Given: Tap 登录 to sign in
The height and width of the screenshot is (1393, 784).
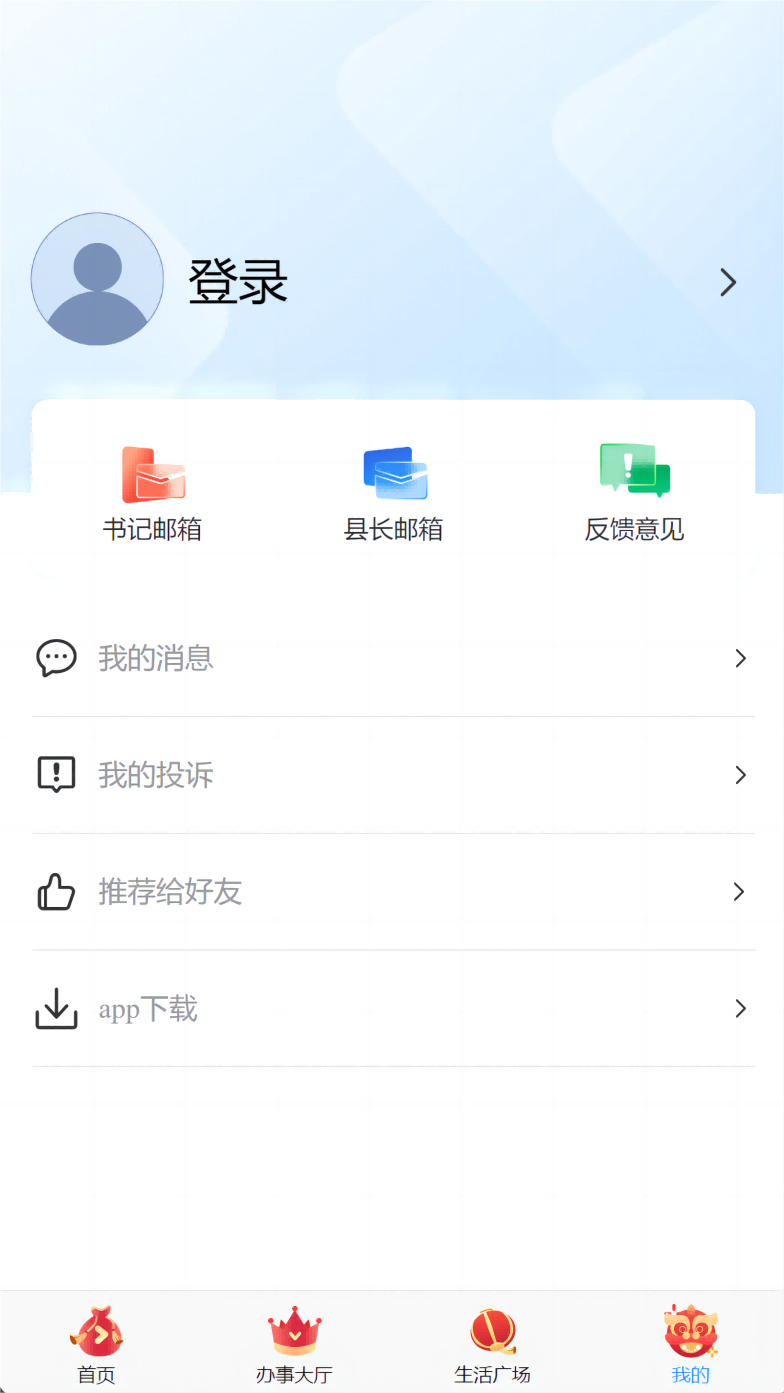Looking at the screenshot, I should point(238,282).
